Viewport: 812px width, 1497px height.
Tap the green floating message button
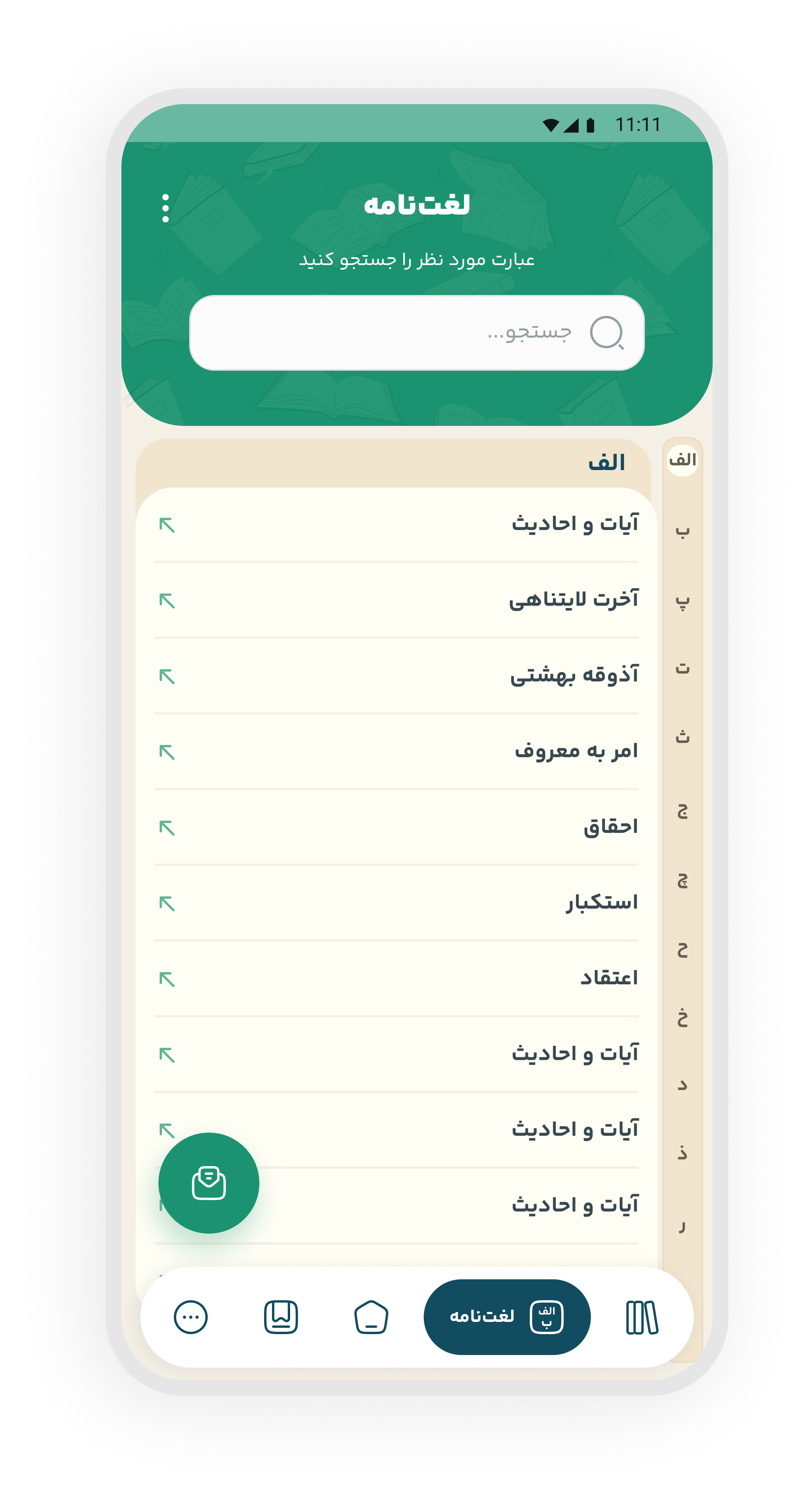point(209,1183)
